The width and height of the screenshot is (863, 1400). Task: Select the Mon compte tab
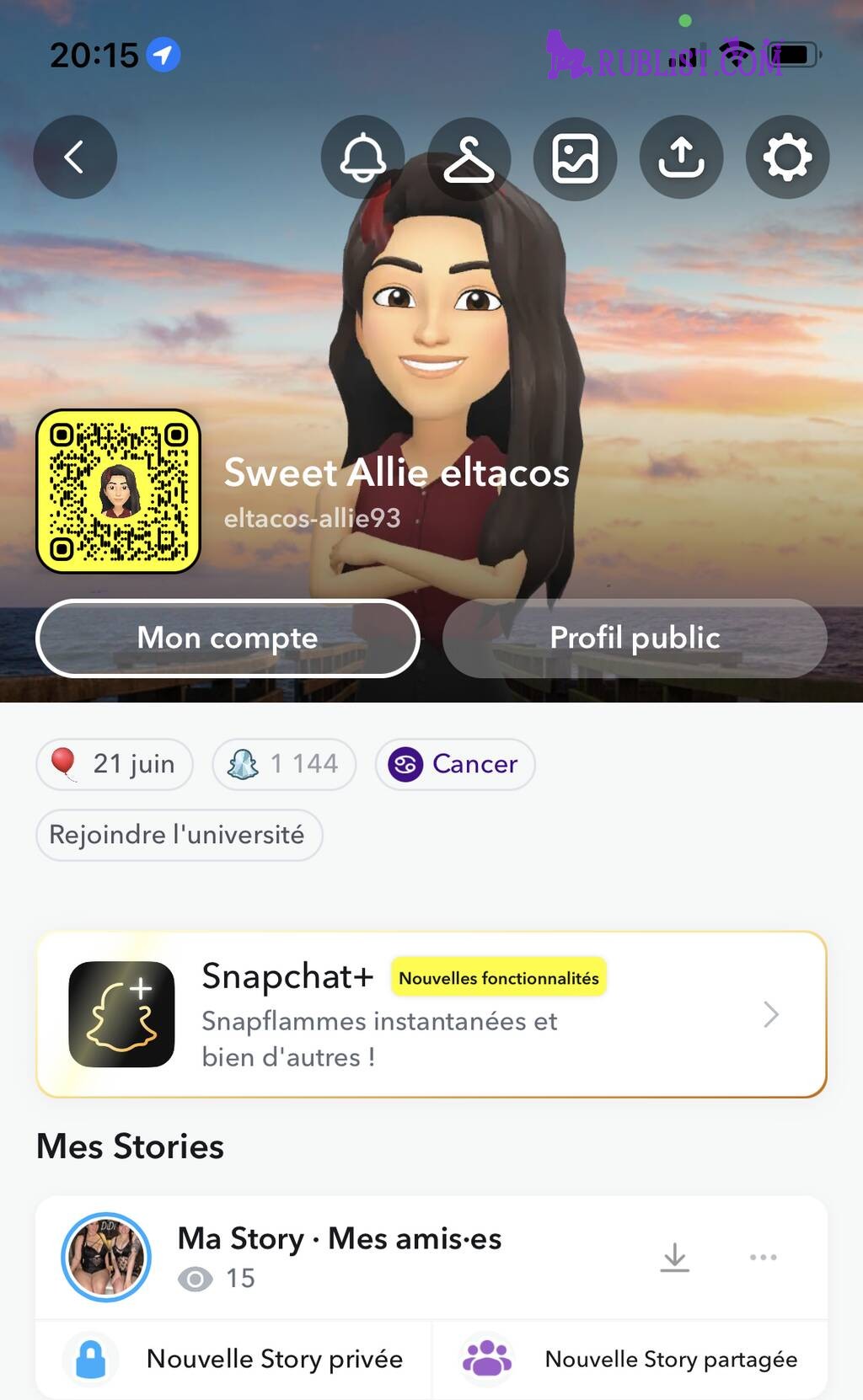[228, 638]
